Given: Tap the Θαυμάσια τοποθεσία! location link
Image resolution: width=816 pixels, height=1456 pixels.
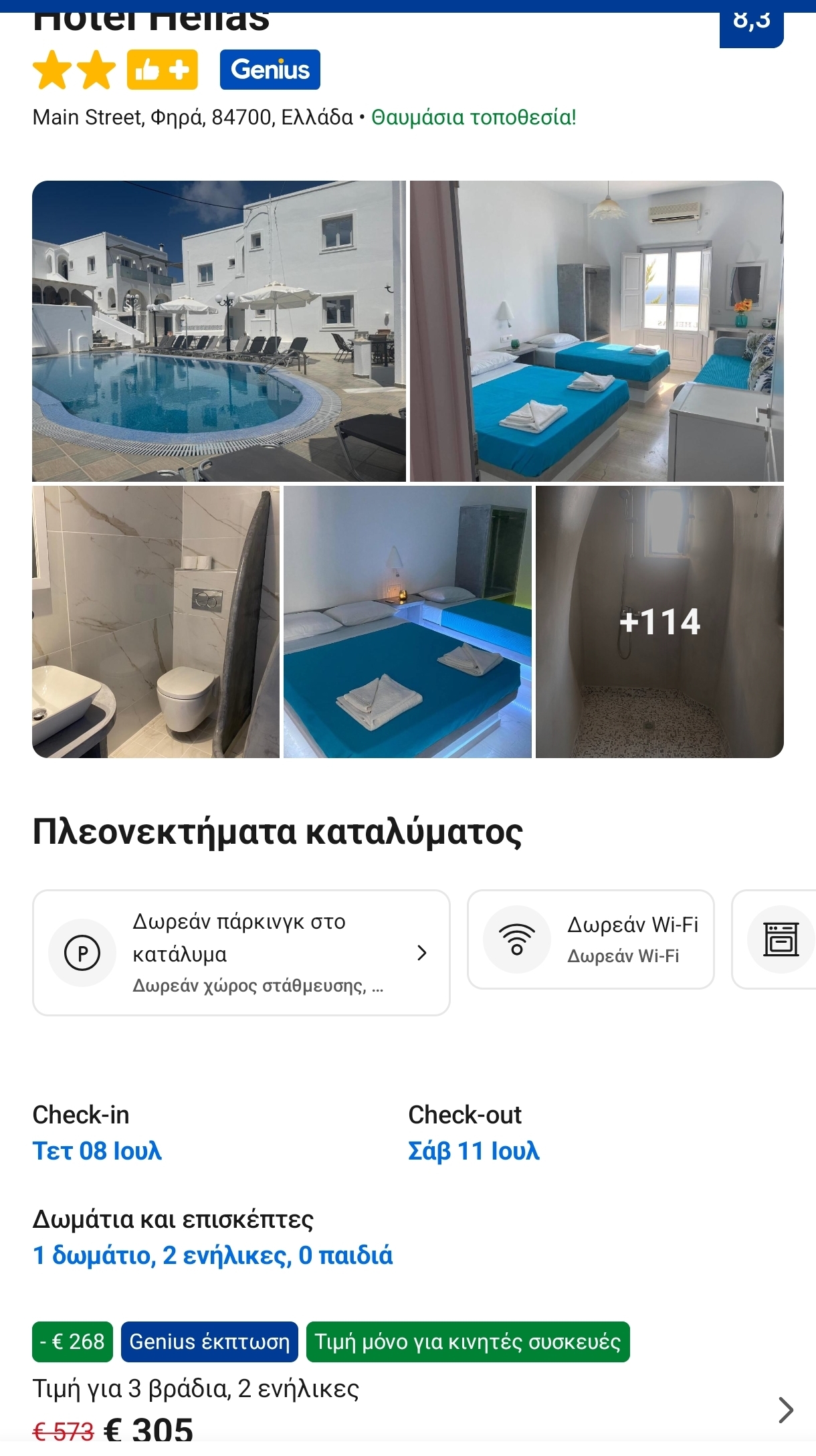Looking at the screenshot, I should (x=474, y=117).
